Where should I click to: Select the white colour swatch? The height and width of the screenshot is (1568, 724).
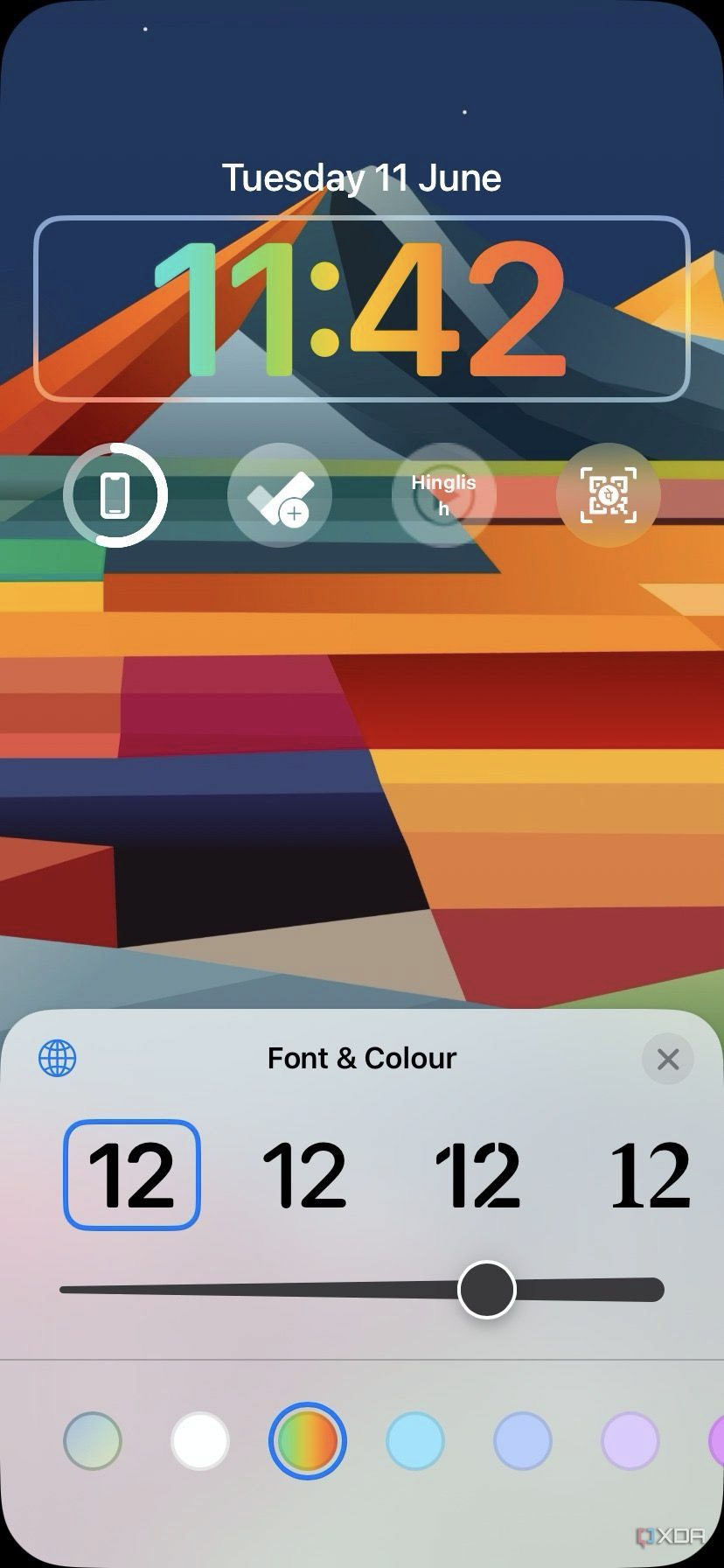(x=200, y=1440)
